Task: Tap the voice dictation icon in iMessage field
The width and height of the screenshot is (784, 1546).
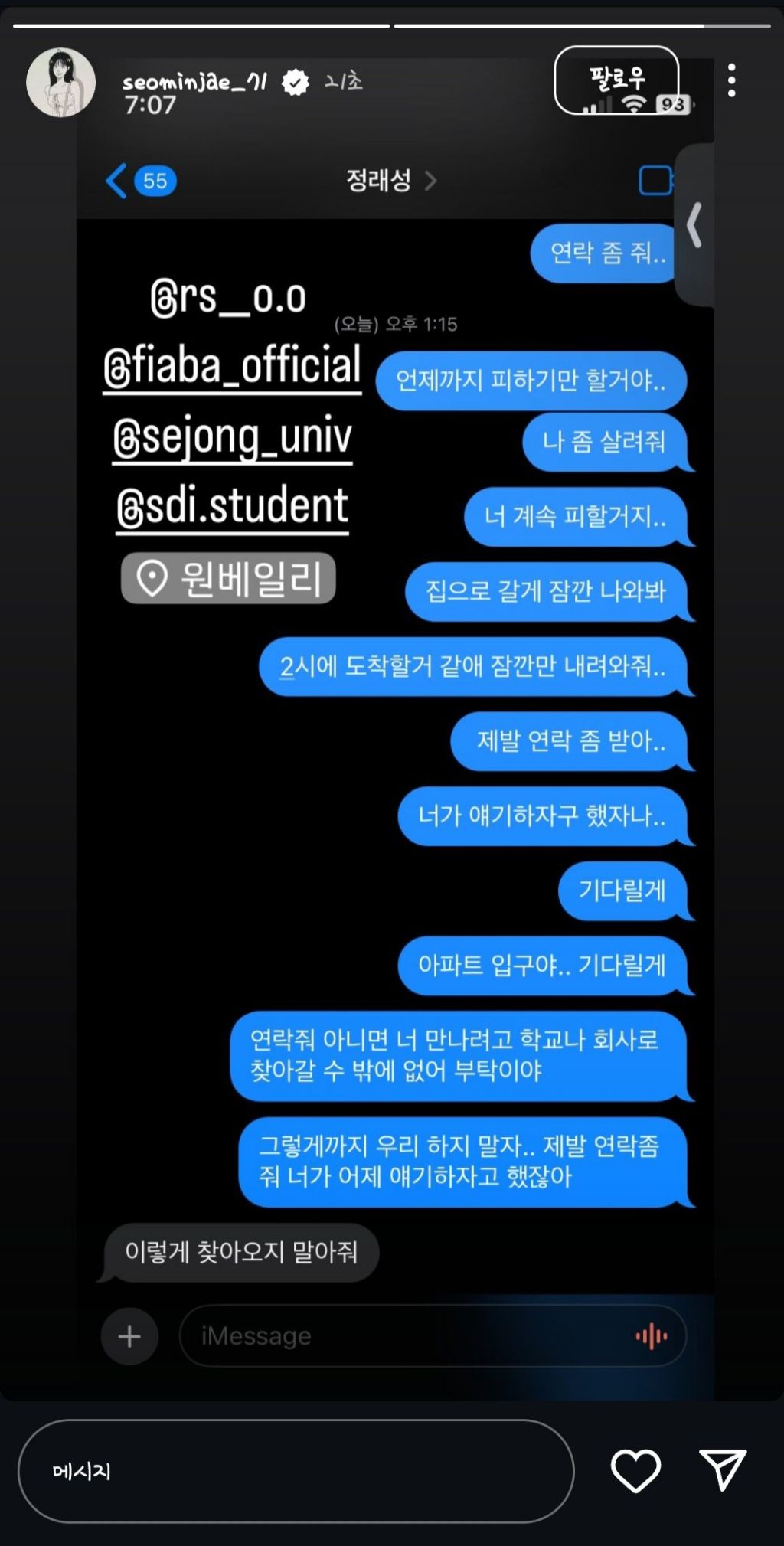Action: (652, 1335)
